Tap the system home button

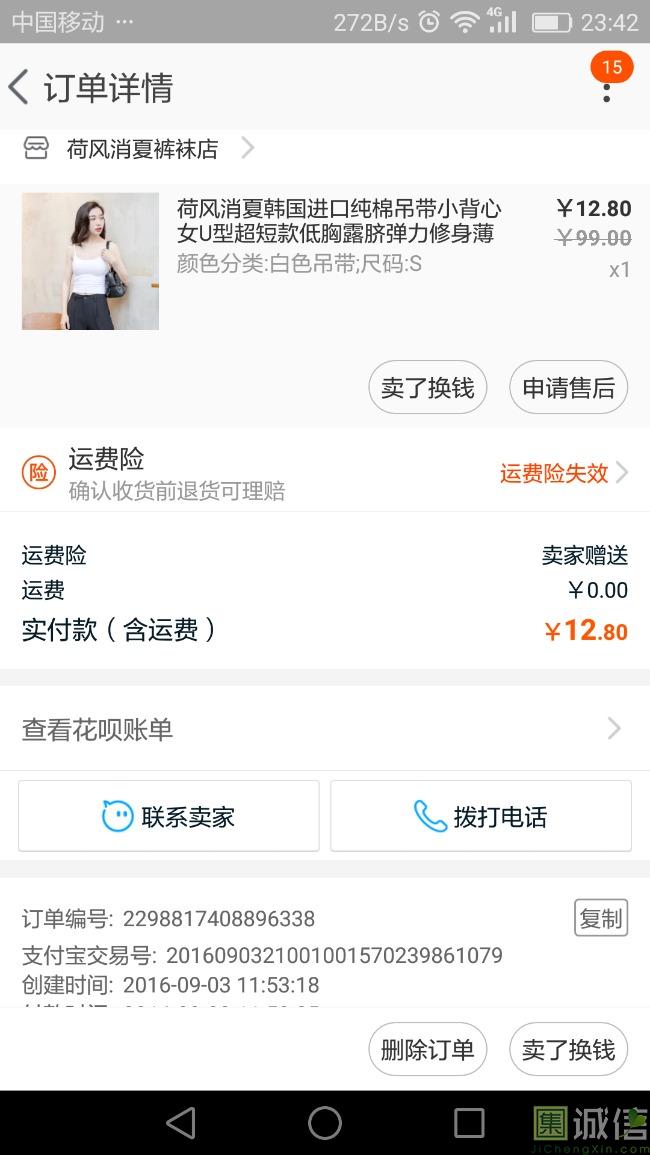pyautogui.click(x=325, y=1123)
